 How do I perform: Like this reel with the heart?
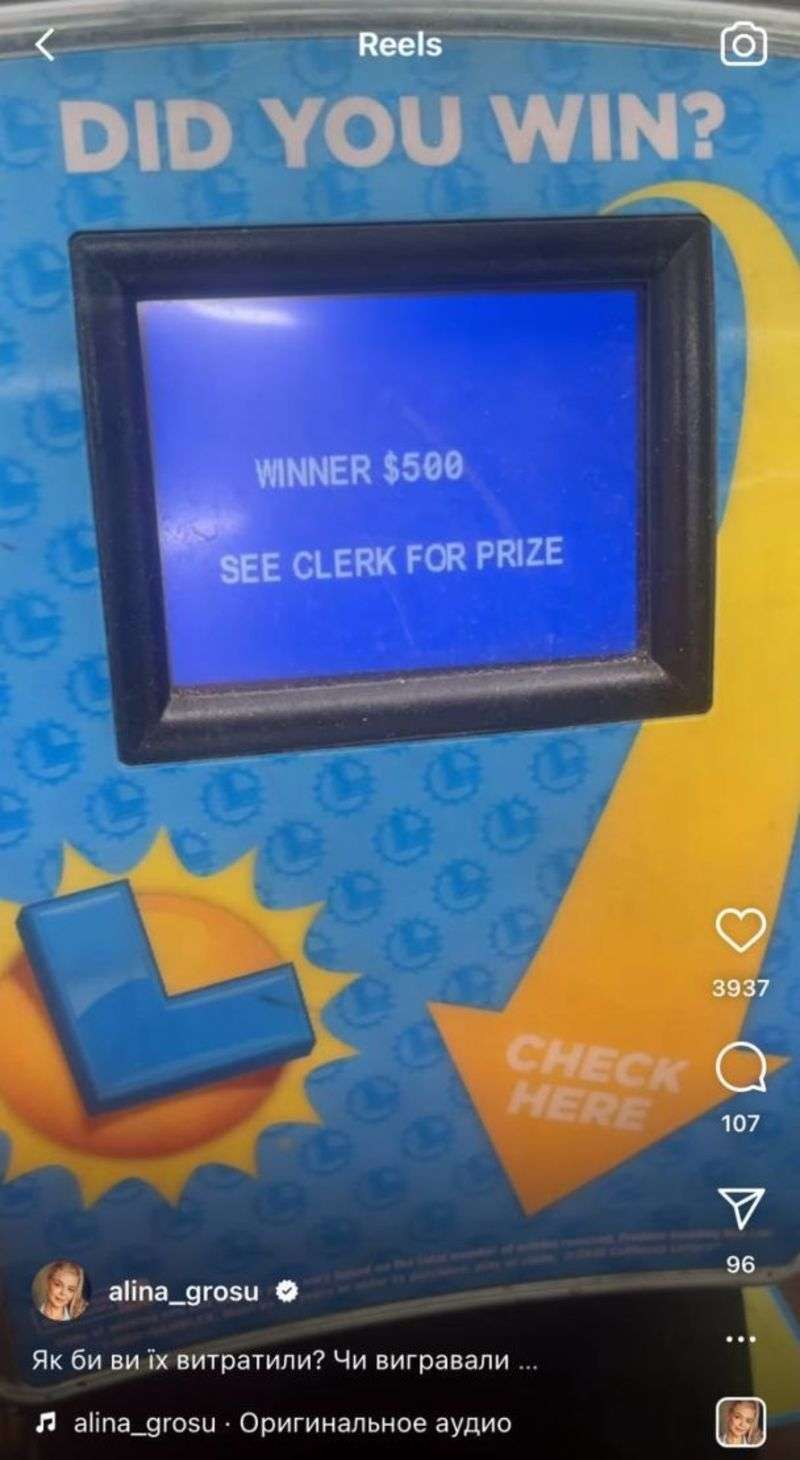tap(741, 932)
